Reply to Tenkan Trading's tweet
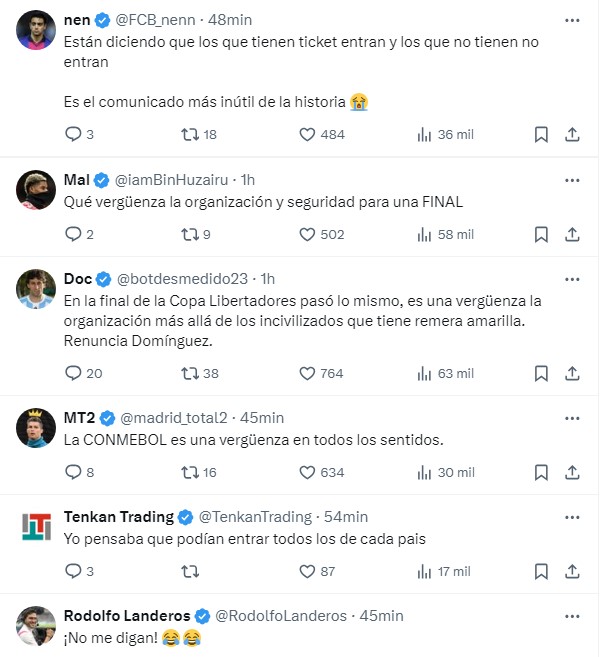 click(x=72, y=571)
